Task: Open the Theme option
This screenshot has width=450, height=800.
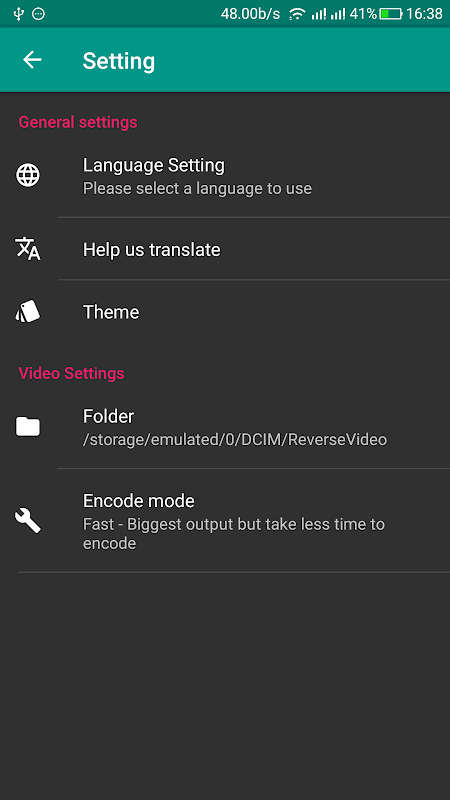Action: tap(225, 312)
